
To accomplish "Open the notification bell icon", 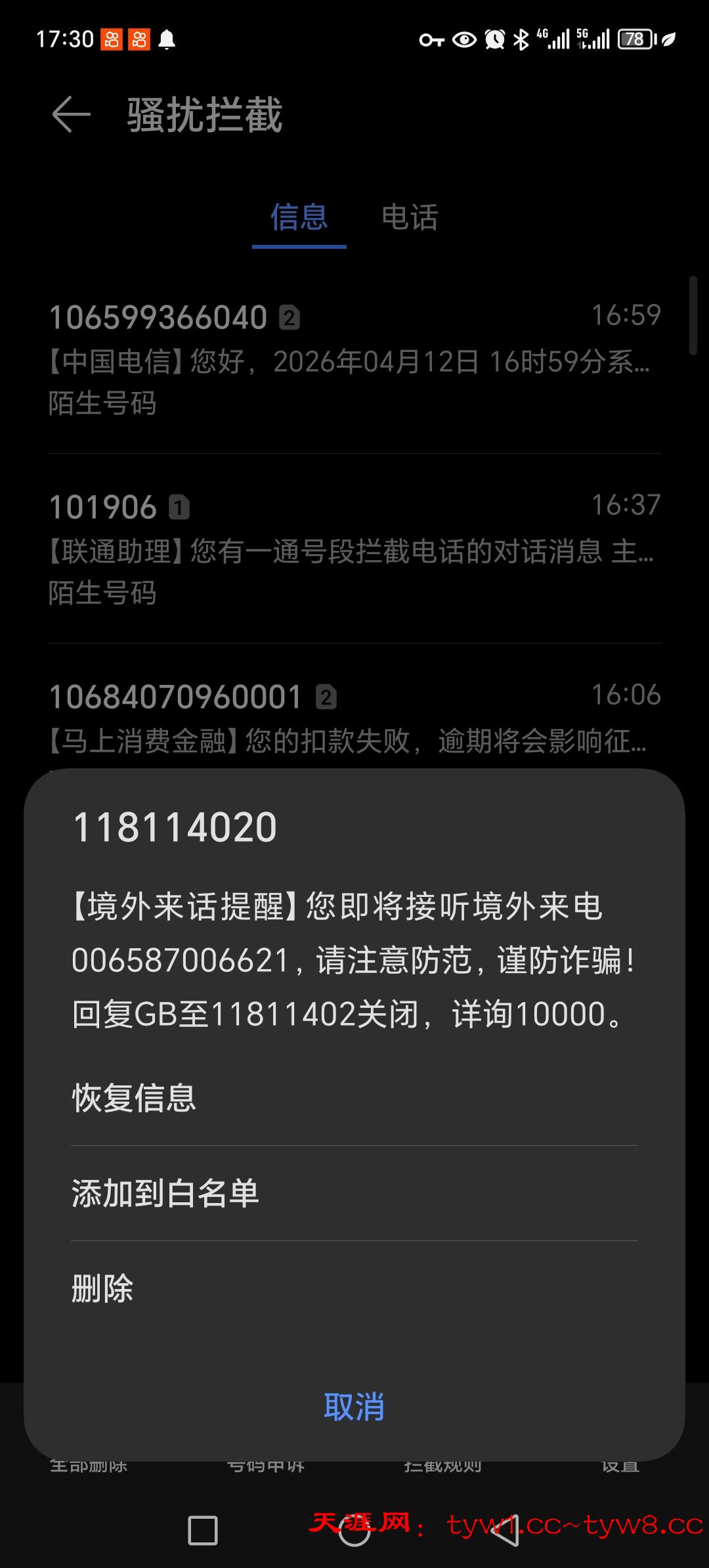I will tap(167, 39).
